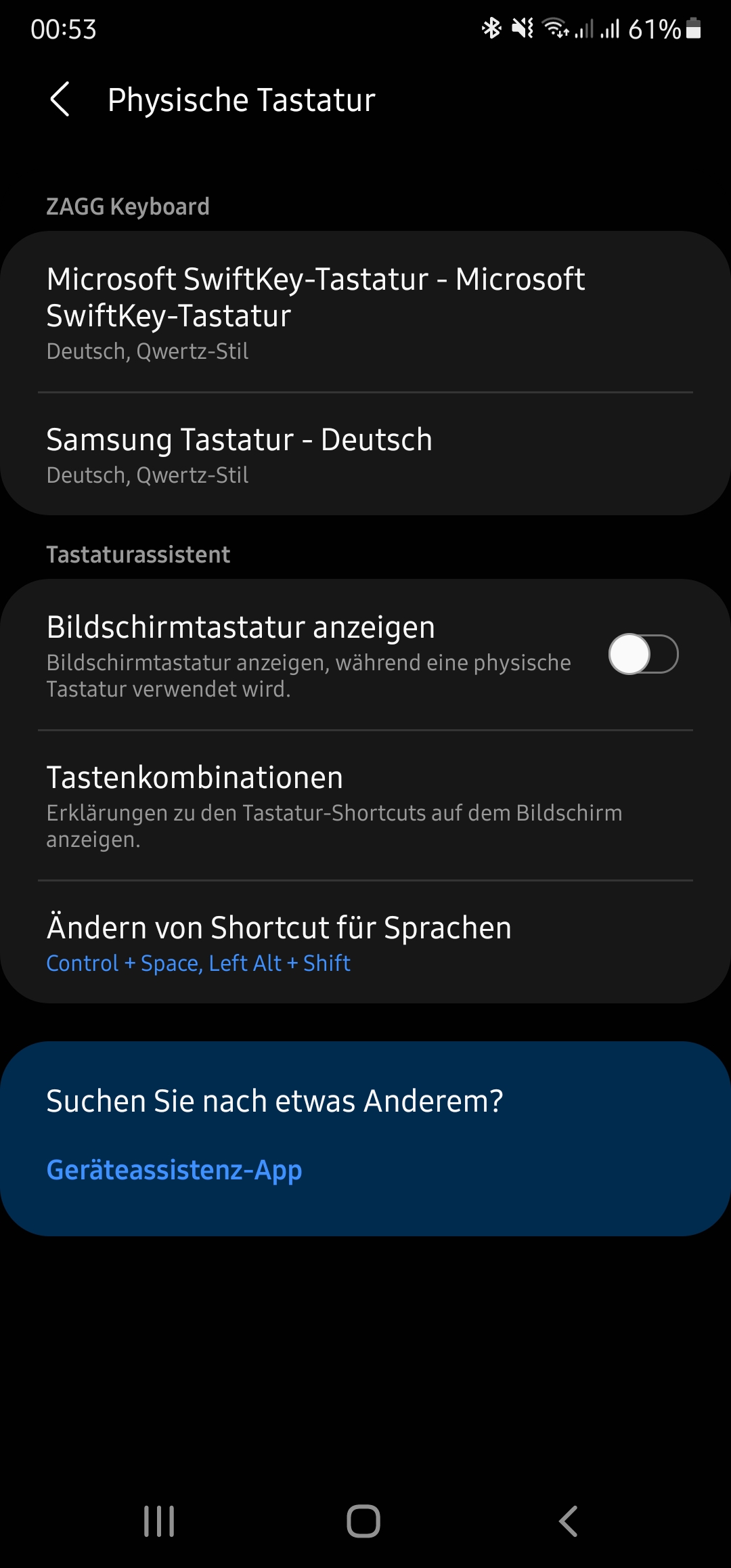Viewport: 731px width, 1568px height.
Task: Open the Geräteassistenz-App link
Action: click(x=174, y=1170)
